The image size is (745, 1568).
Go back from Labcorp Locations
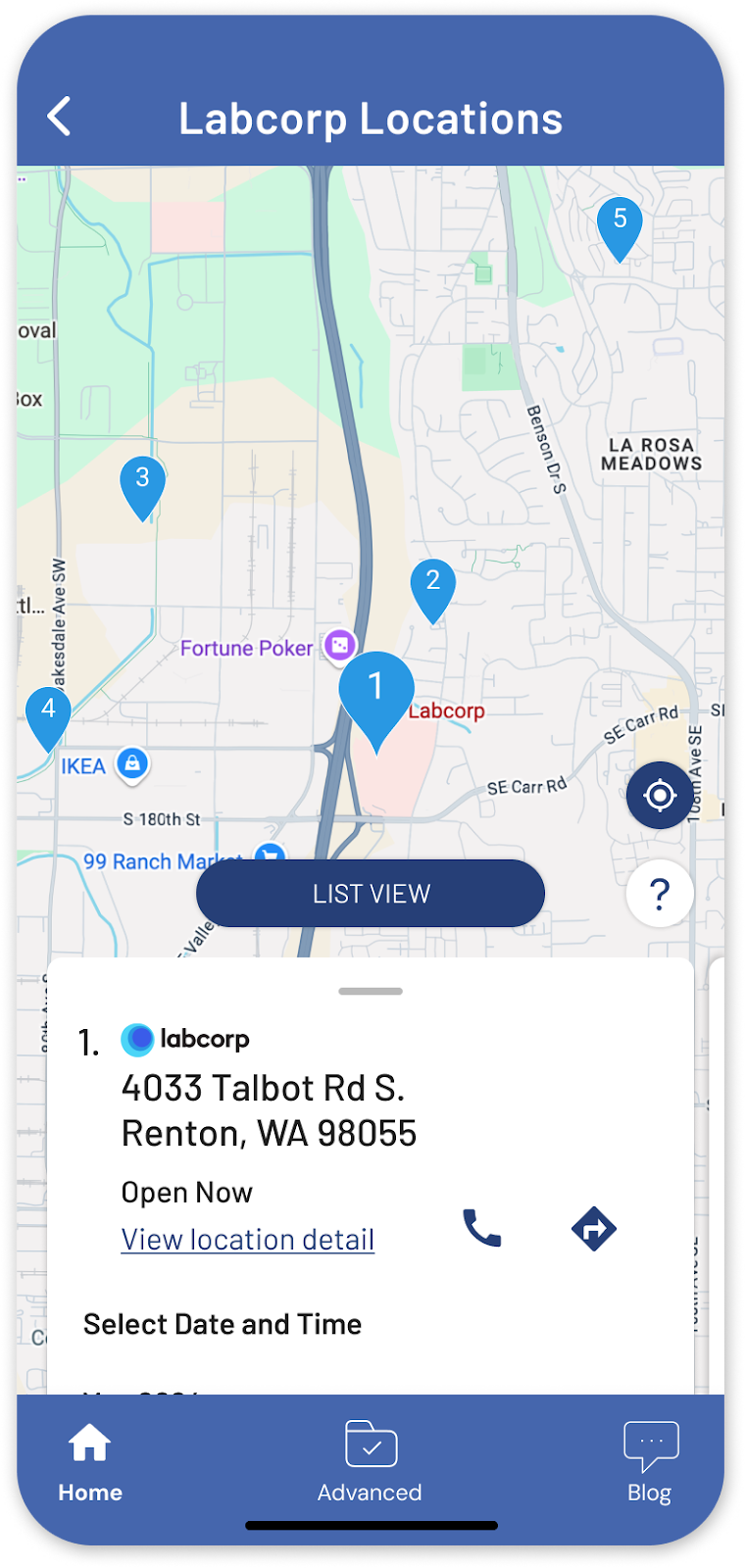(60, 117)
